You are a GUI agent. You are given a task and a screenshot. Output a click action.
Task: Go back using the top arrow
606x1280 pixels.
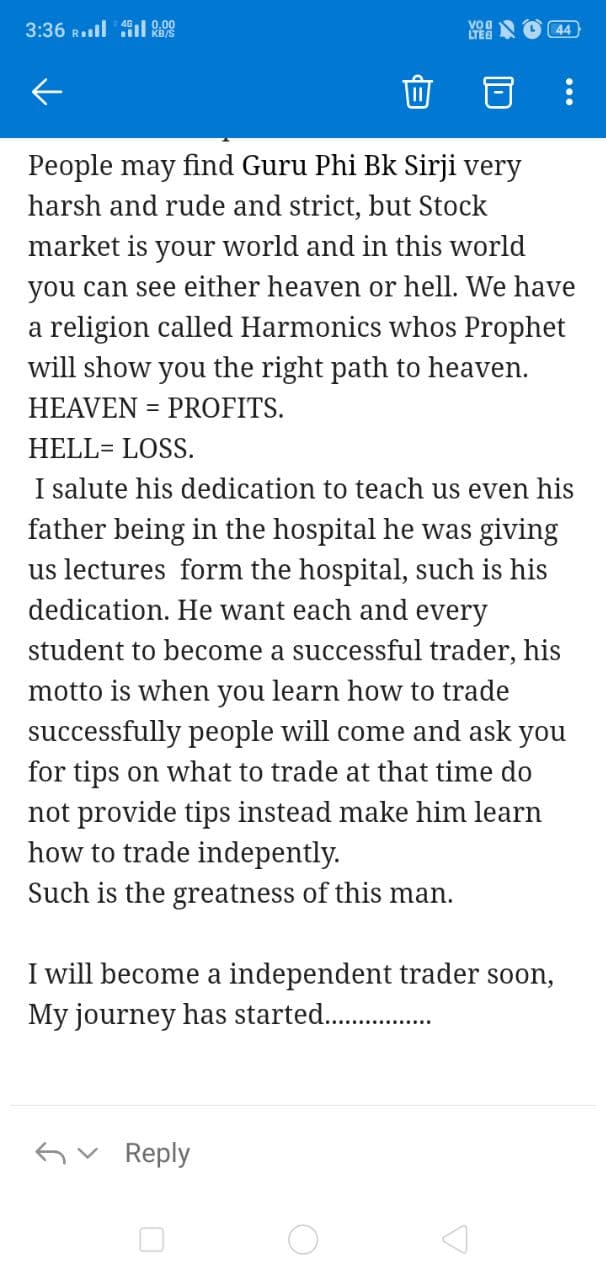(x=47, y=93)
